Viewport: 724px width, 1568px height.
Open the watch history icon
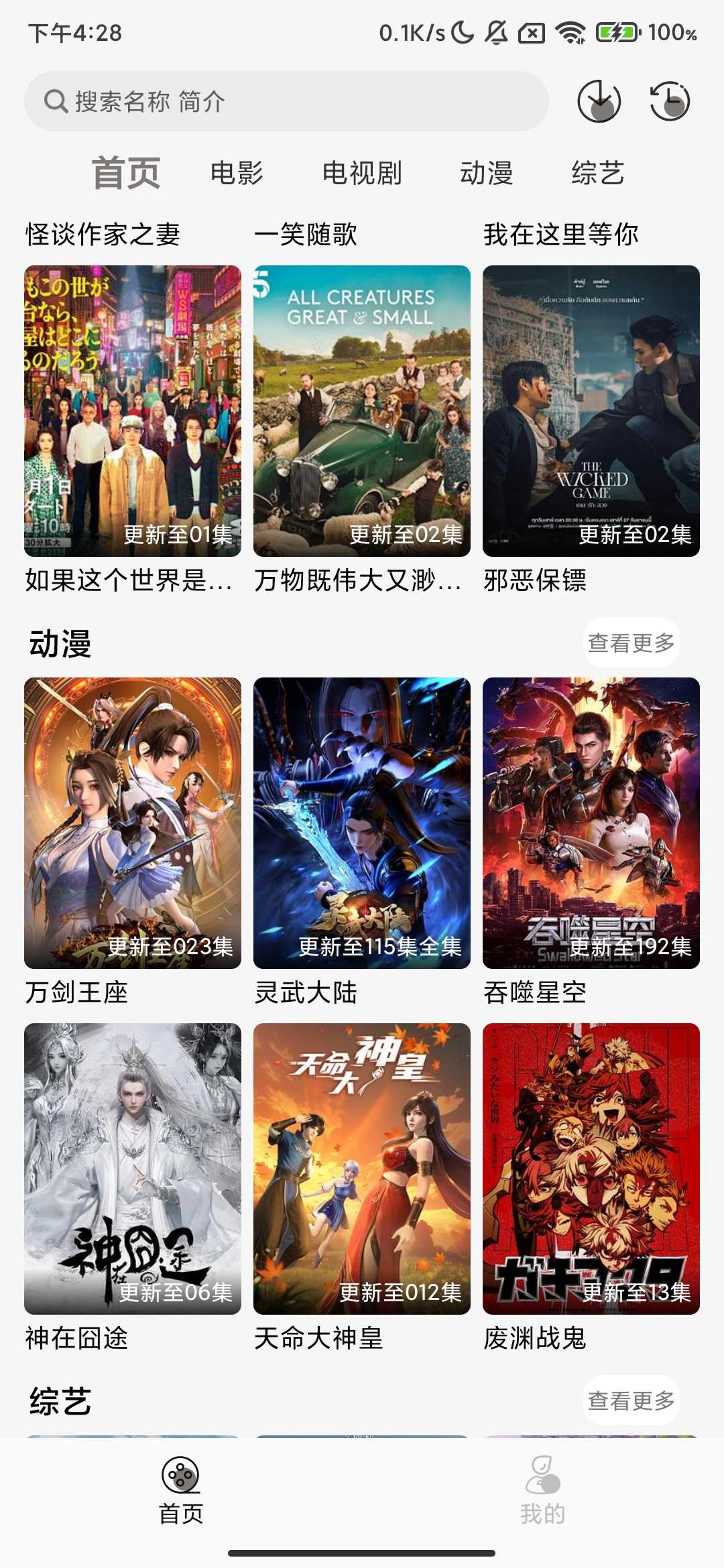[x=670, y=102]
